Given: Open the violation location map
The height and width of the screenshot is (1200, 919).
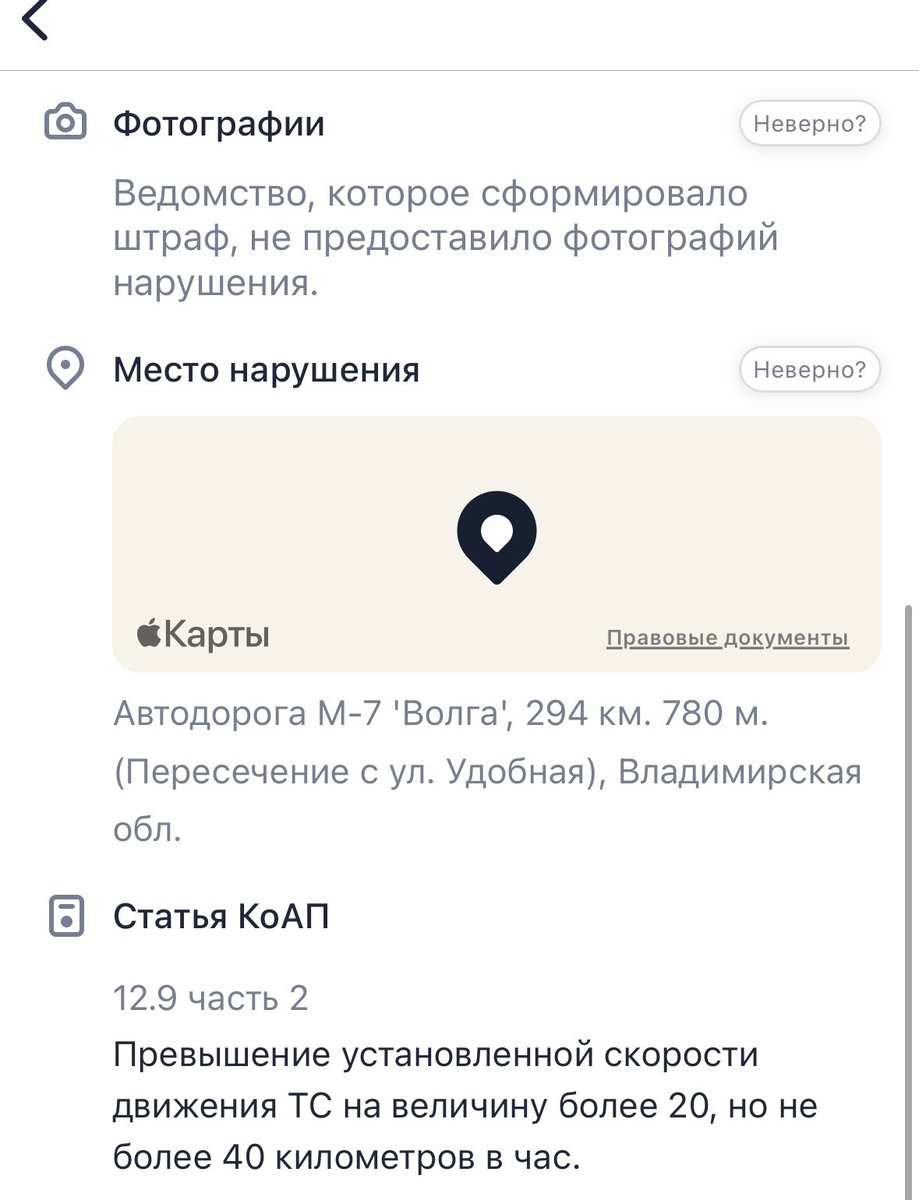Looking at the screenshot, I should [x=496, y=535].
